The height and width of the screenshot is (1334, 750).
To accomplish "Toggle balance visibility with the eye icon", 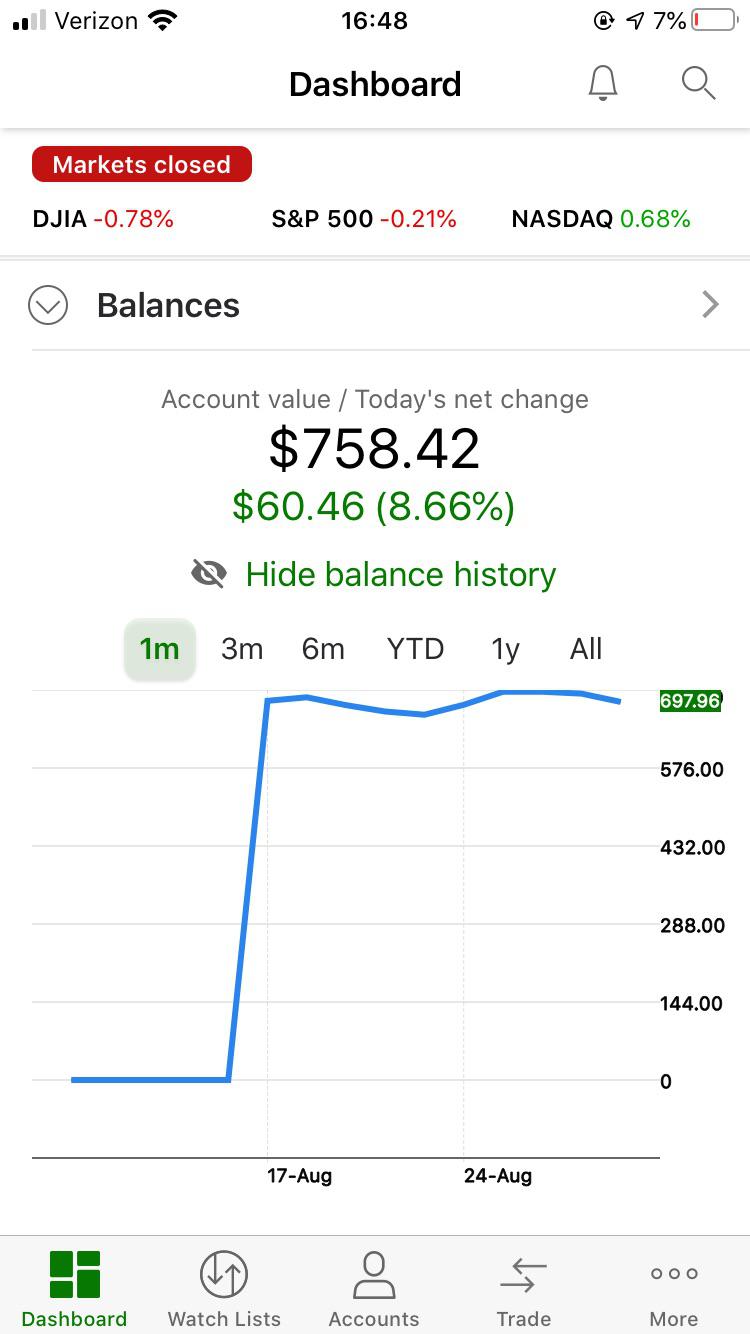I will (208, 573).
